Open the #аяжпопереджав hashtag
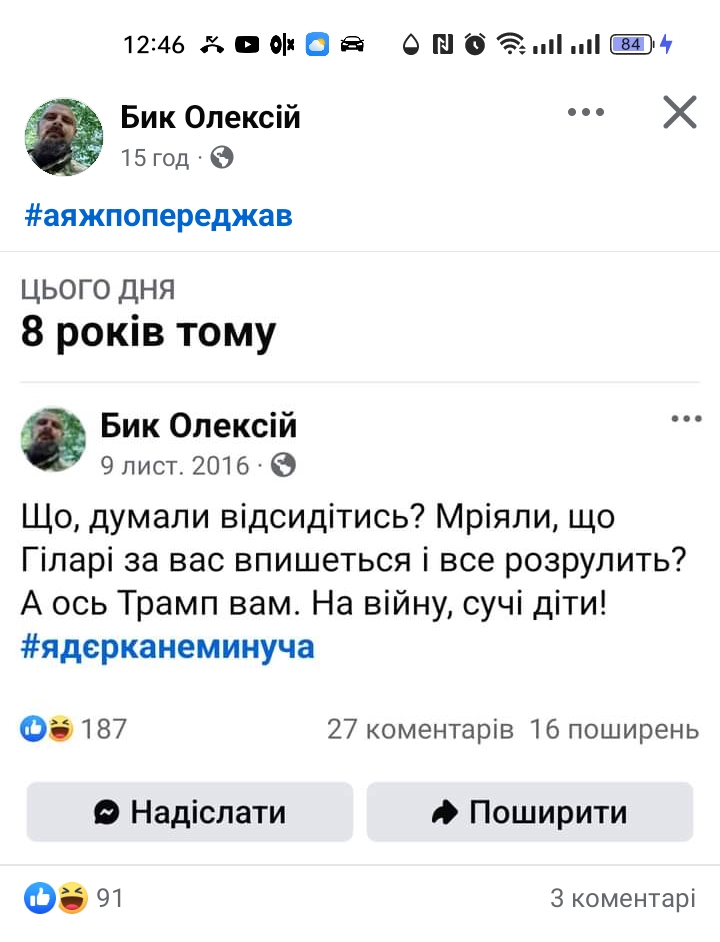 tap(158, 215)
